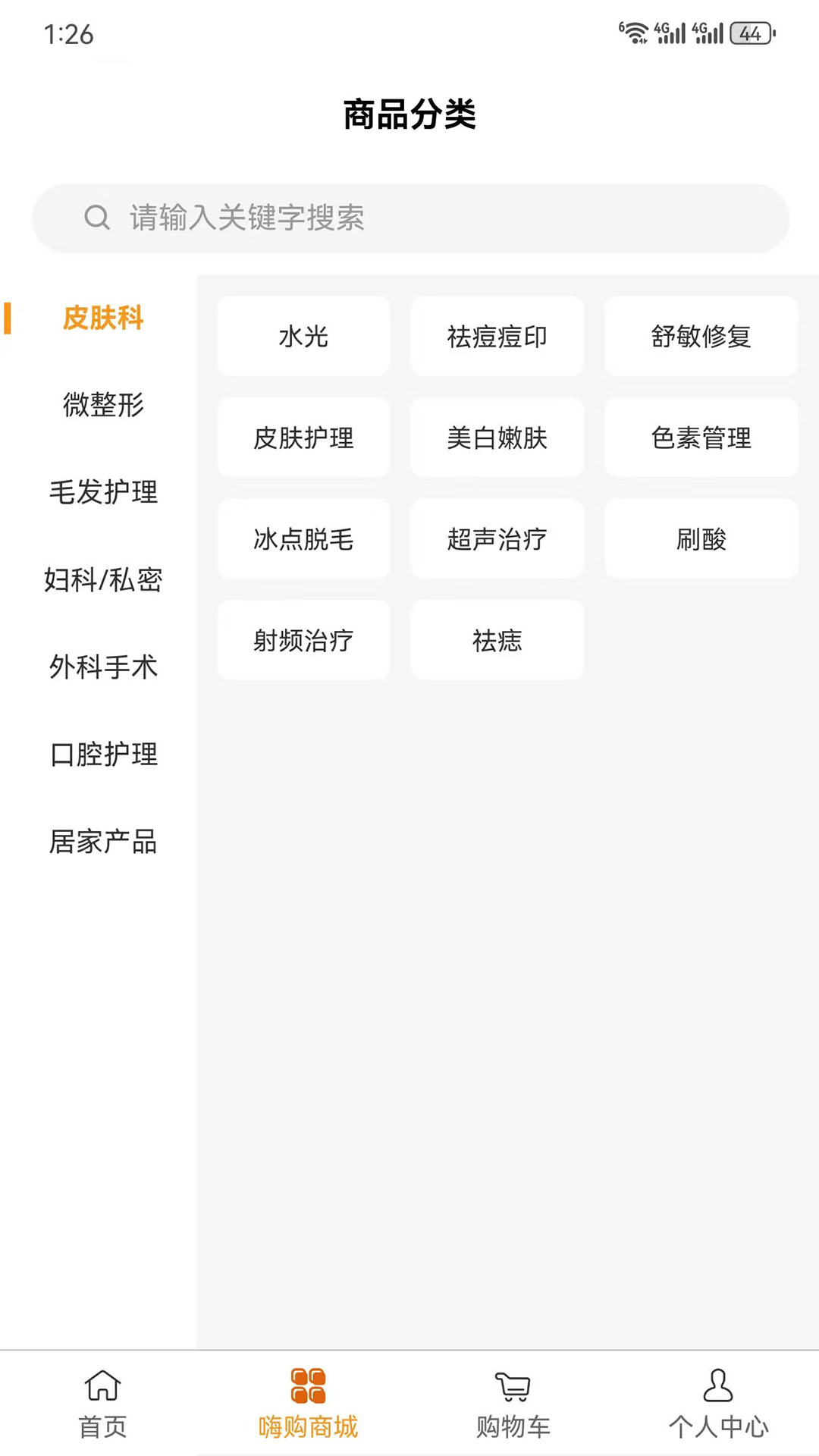
Task: Tap the 刷酸 subcategory
Action: [x=701, y=539]
